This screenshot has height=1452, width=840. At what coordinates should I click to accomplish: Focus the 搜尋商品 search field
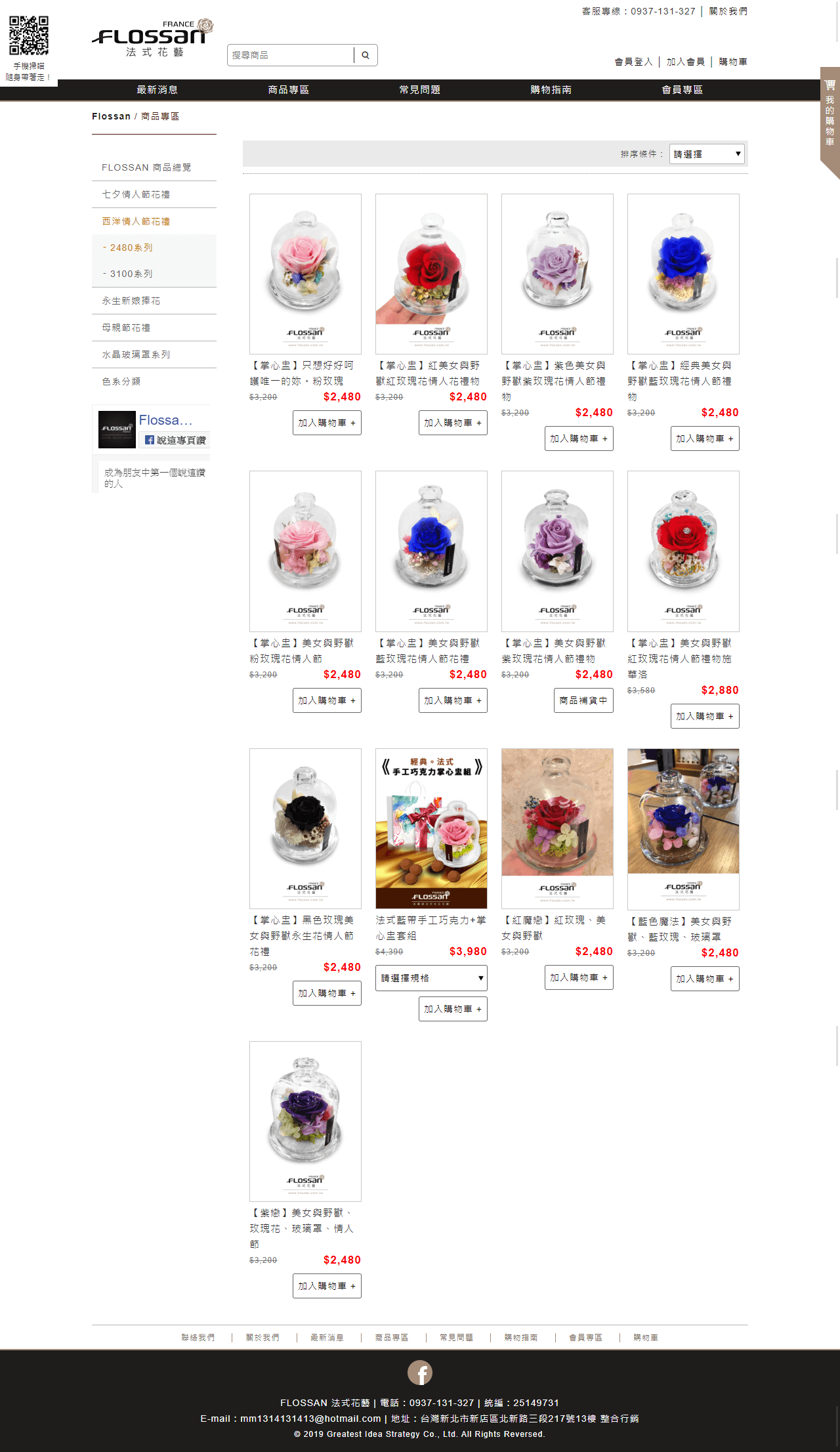(x=290, y=55)
